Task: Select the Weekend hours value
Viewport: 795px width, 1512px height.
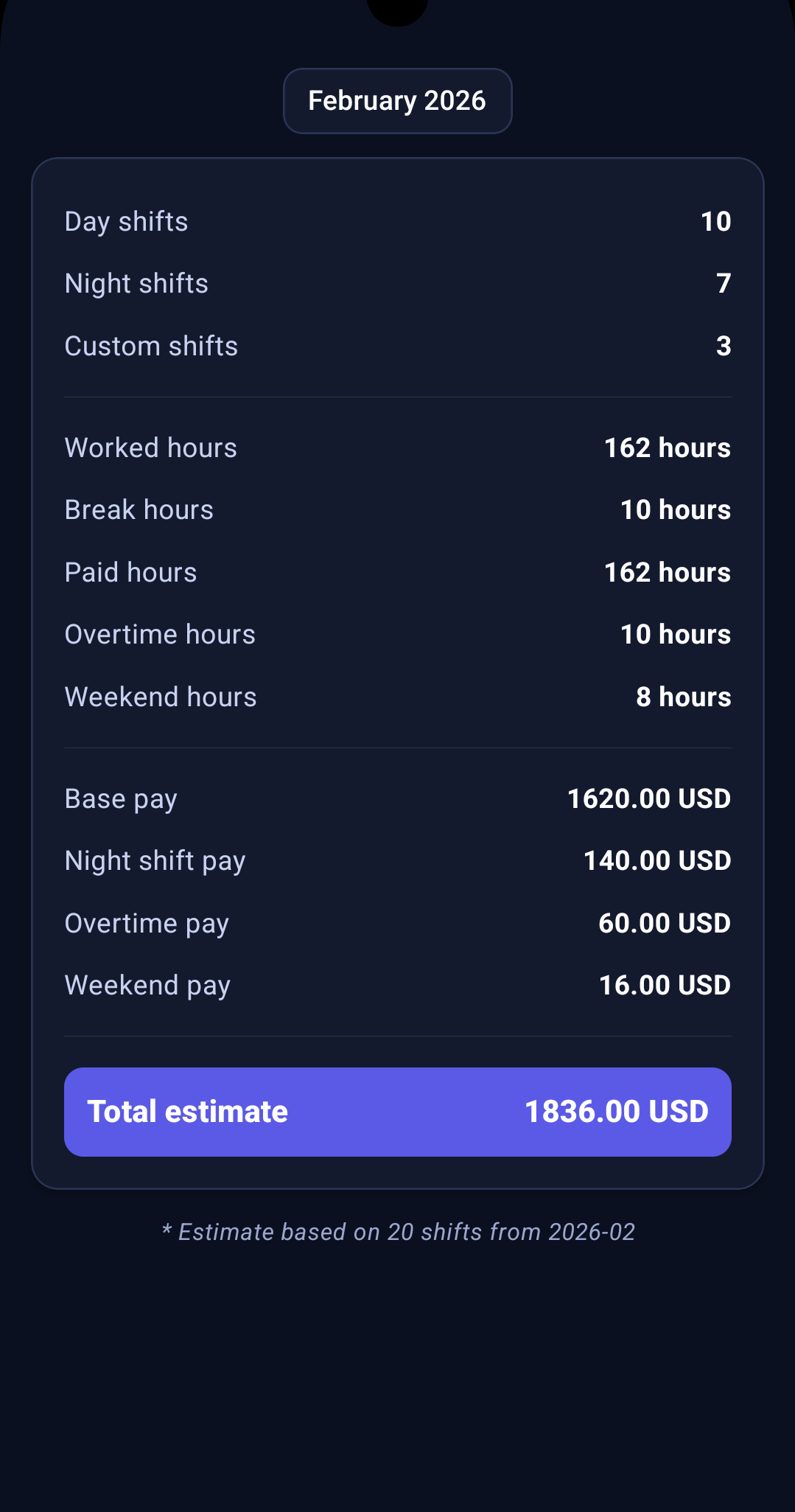Action: (683, 697)
